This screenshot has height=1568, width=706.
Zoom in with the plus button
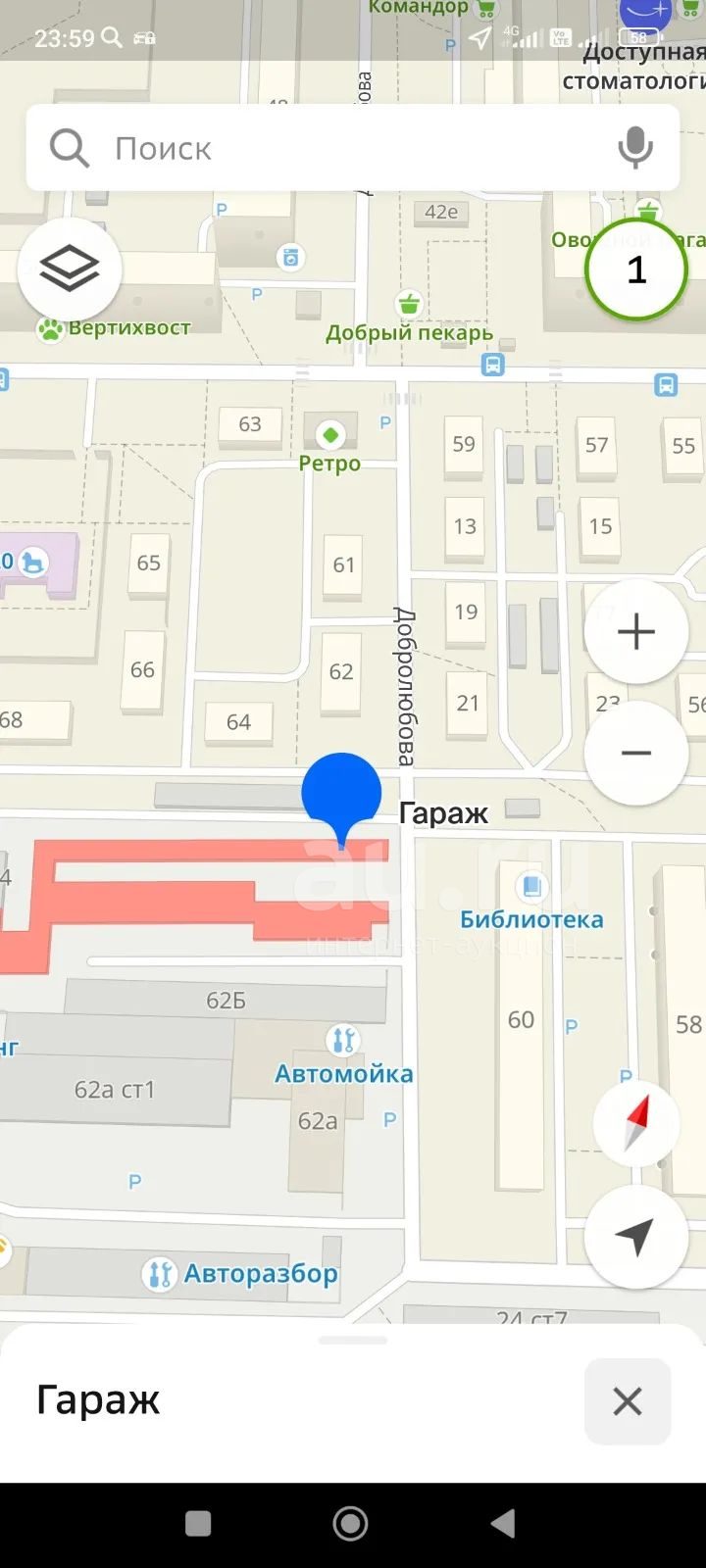[636, 631]
